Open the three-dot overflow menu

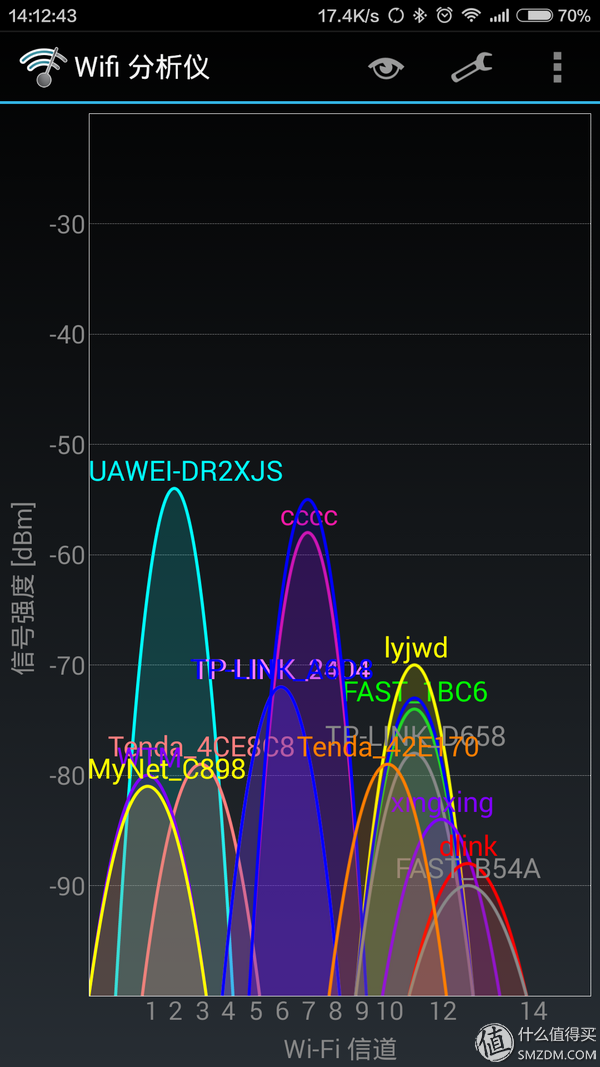[x=557, y=67]
